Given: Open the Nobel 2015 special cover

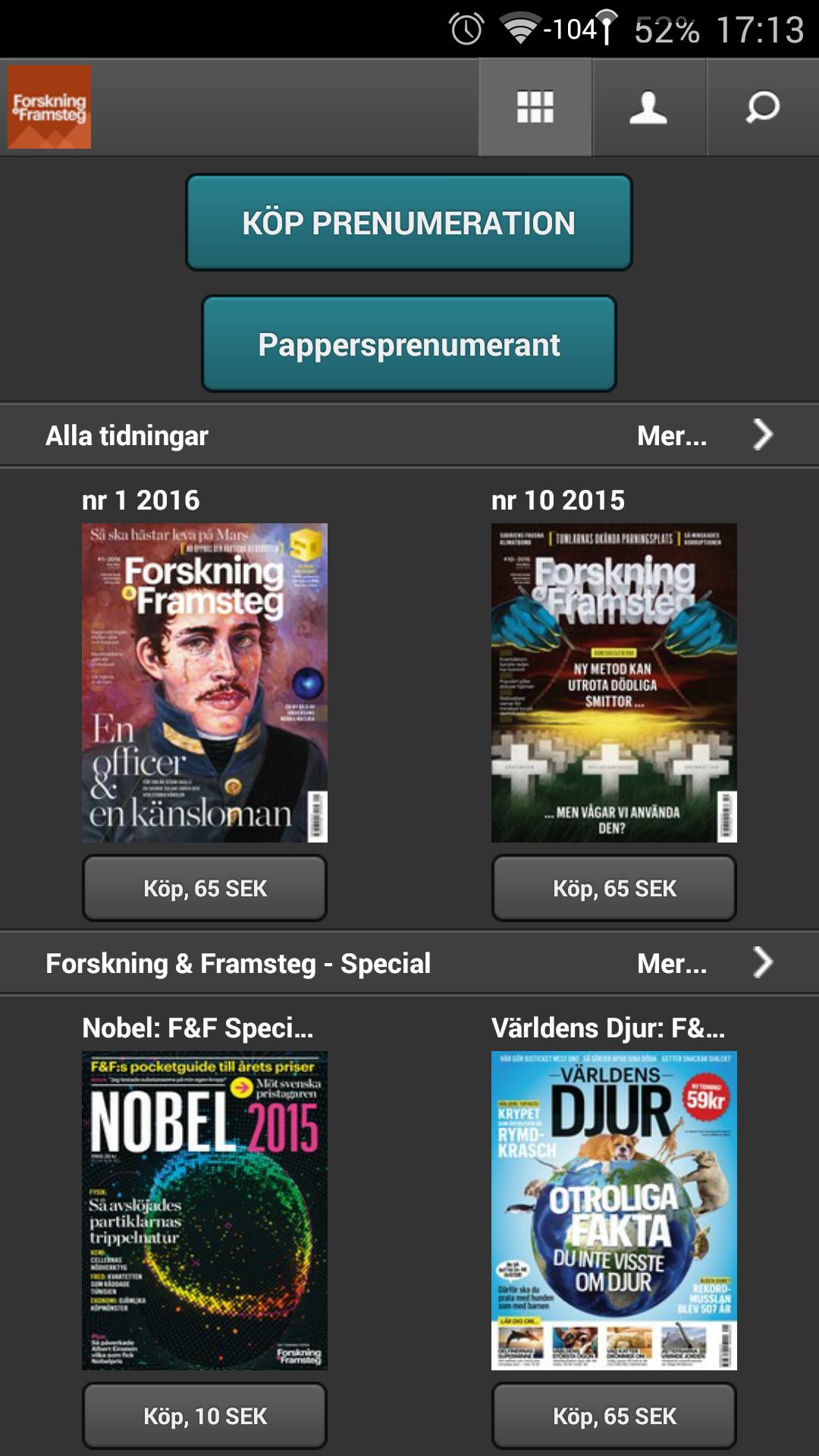Looking at the screenshot, I should 205,1210.
